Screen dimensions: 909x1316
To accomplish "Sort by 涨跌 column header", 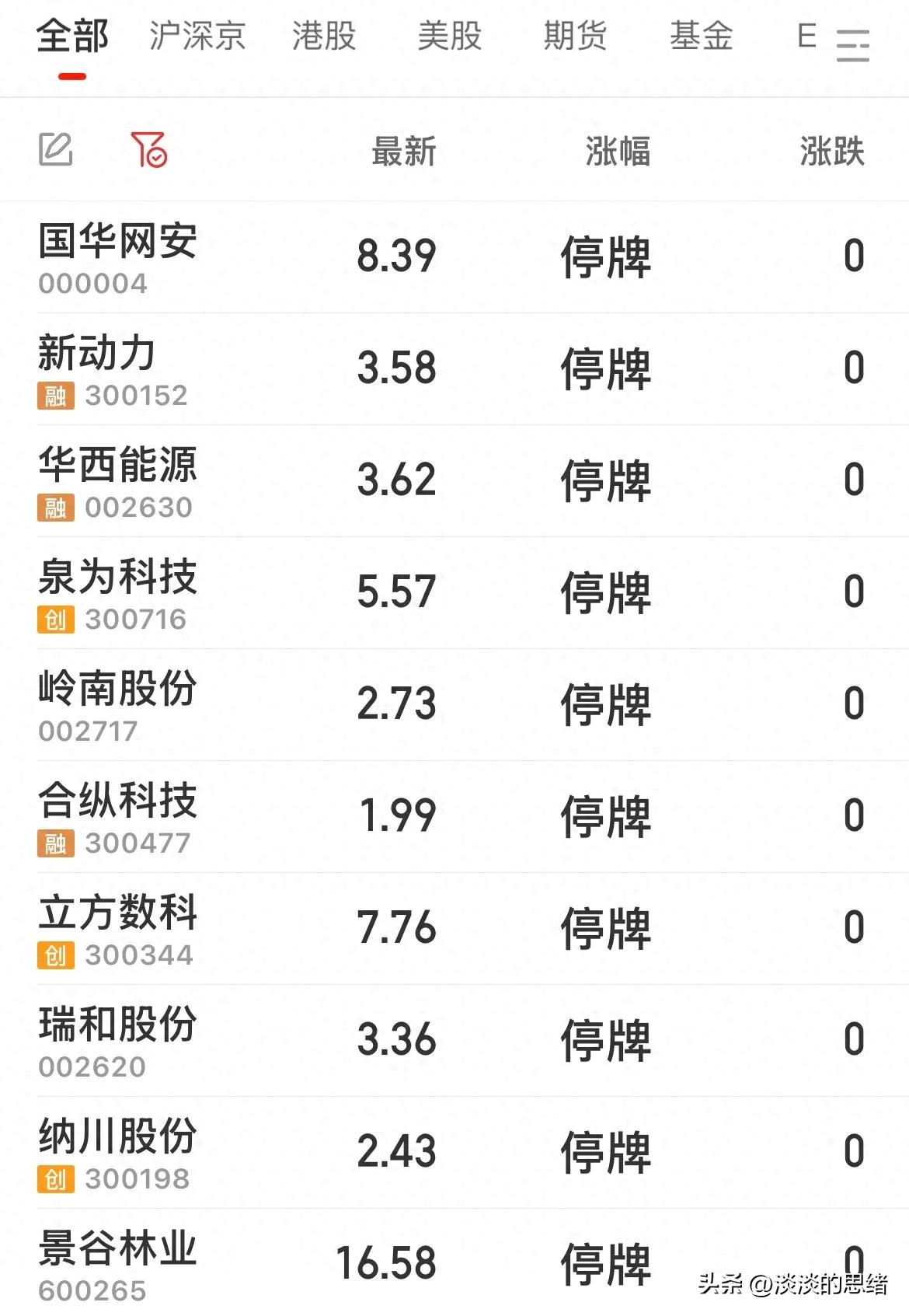I will point(831,151).
